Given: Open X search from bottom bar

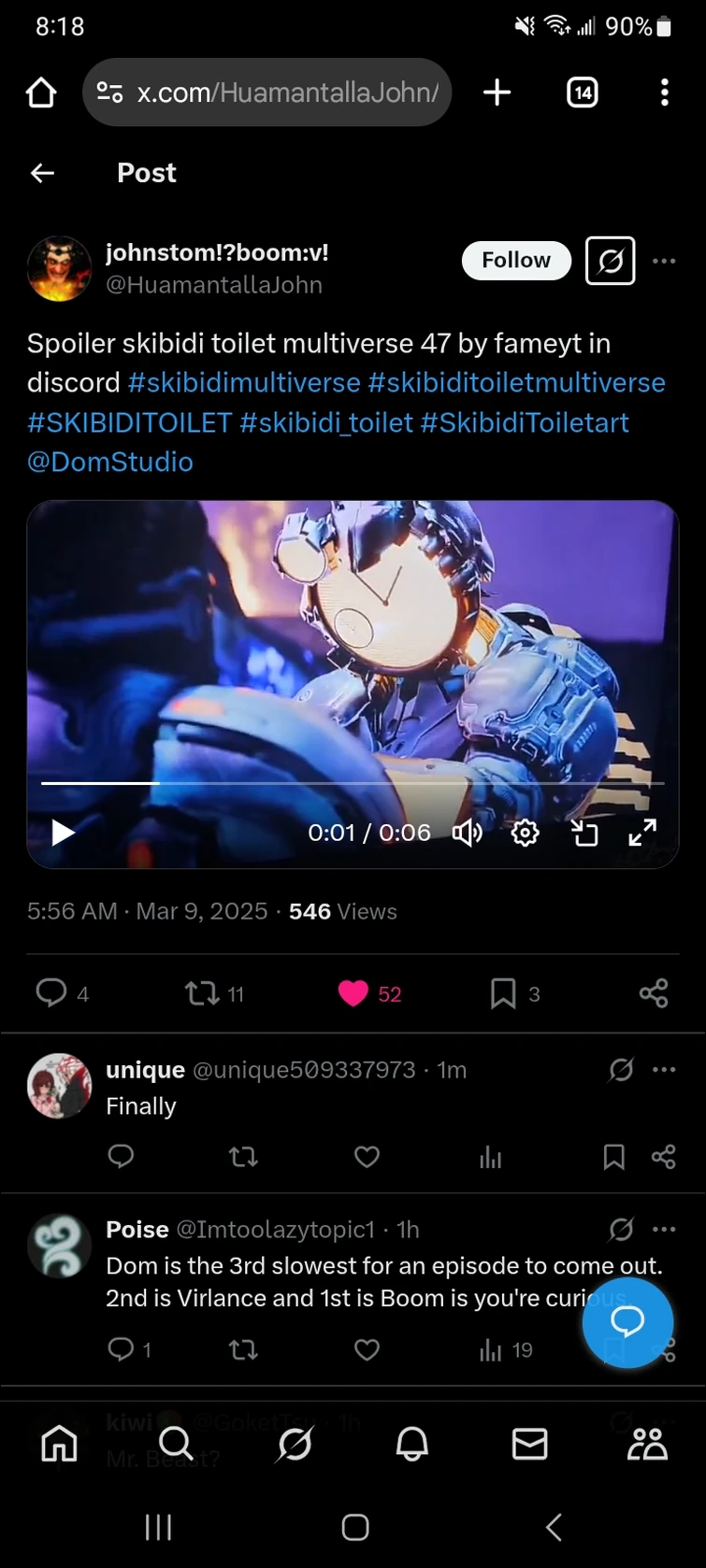Looking at the screenshot, I should 177,1444.
